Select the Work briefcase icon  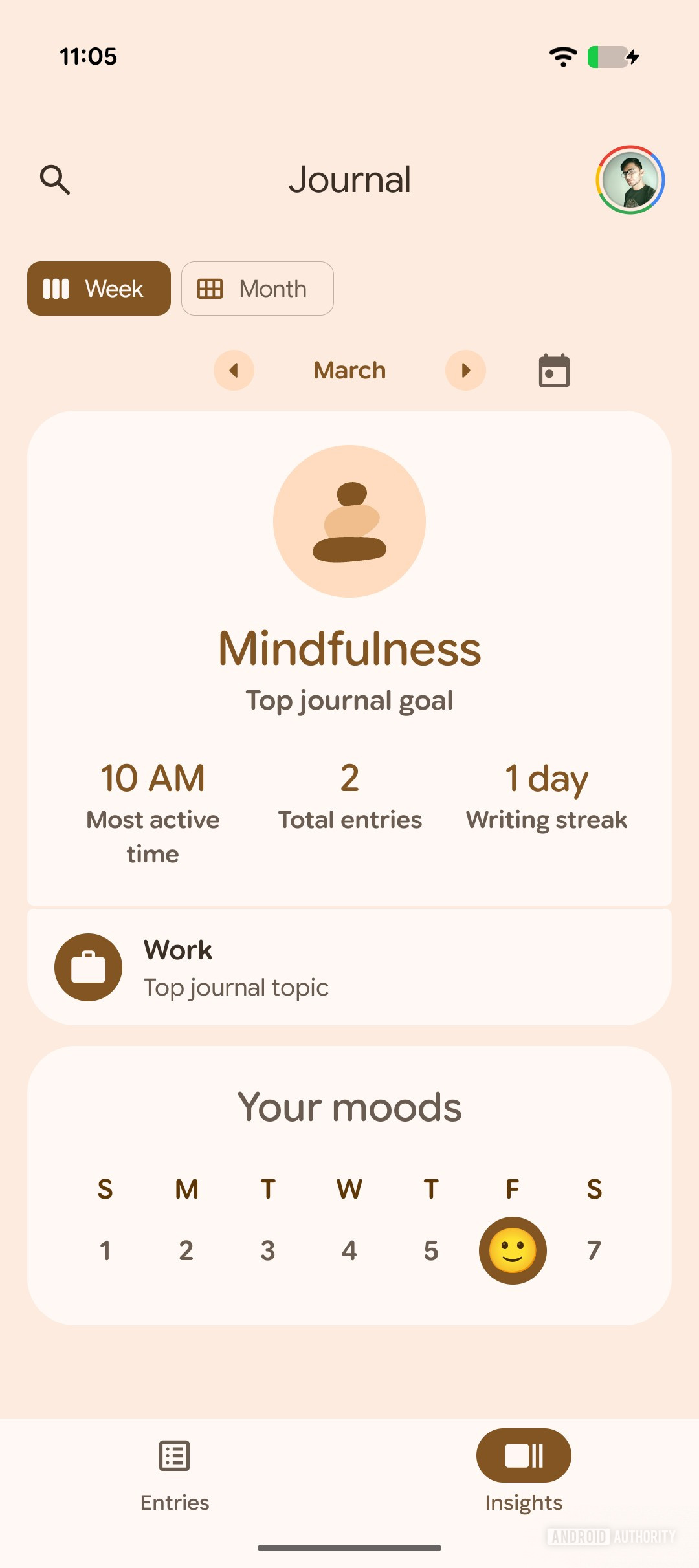[x=88, y=966]
